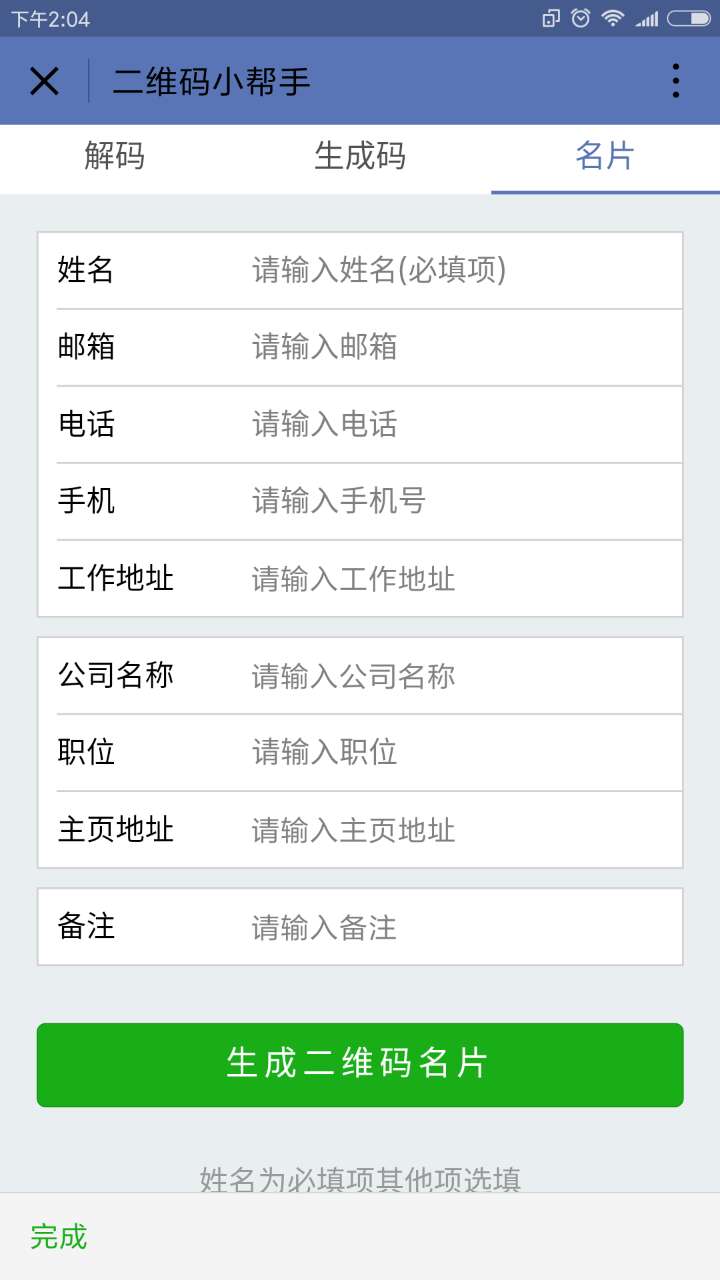The width and height of the screenshot is (720, 1280).
Task: Select the 职位 input field
Action: point(460,752)
